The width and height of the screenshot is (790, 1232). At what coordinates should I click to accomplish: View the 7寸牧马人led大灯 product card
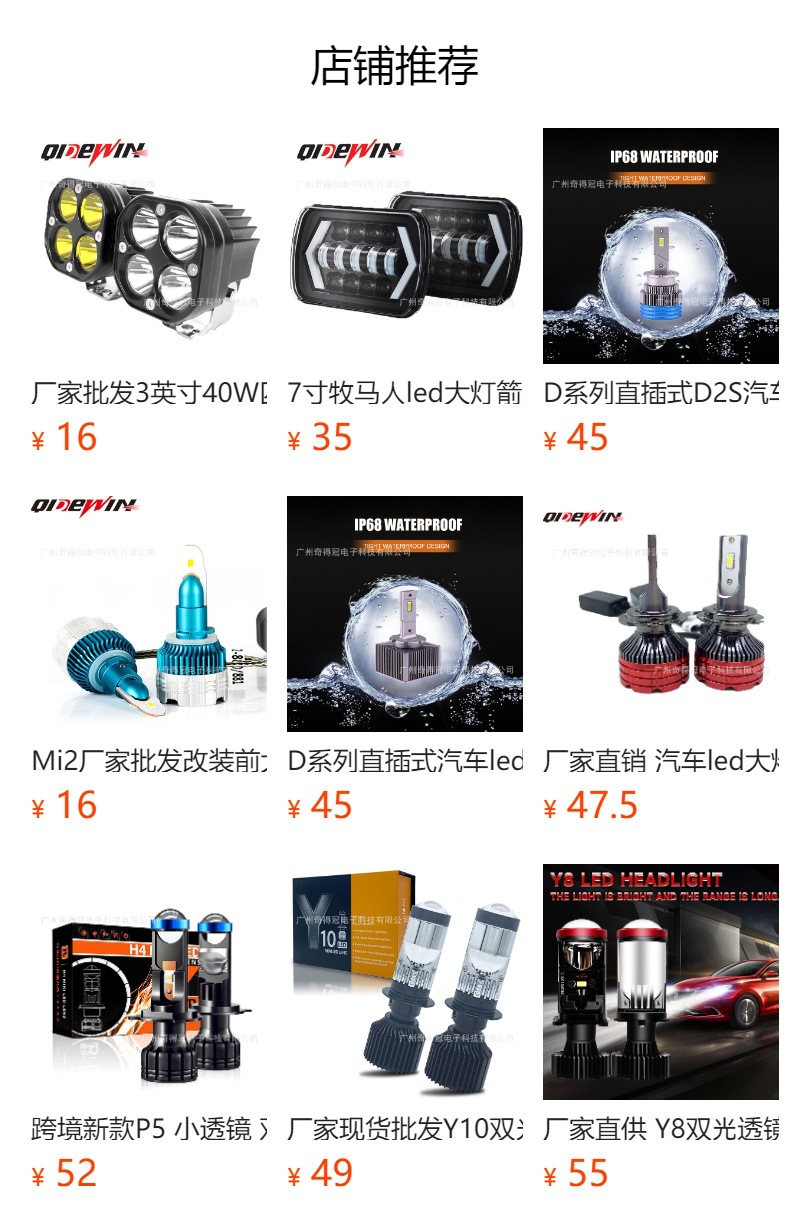click(x=405, y=246)
